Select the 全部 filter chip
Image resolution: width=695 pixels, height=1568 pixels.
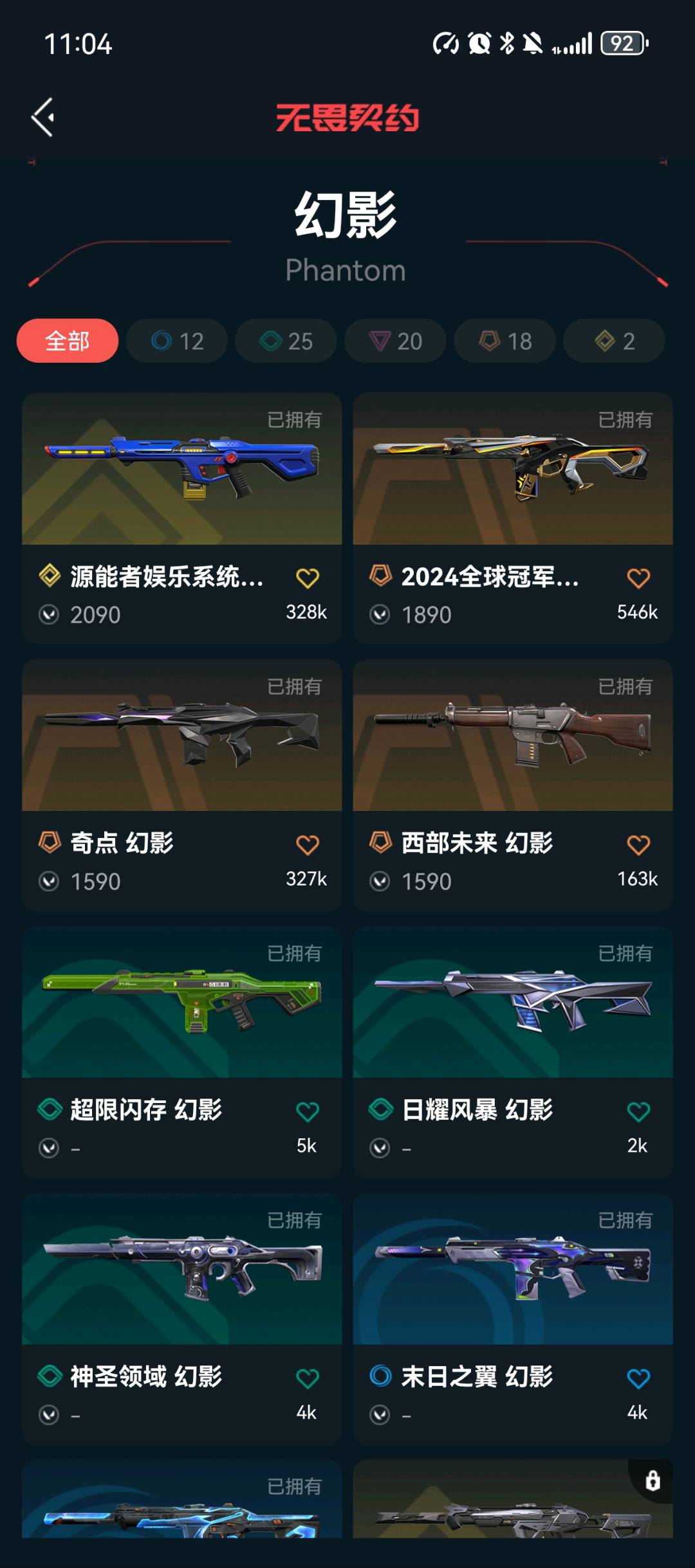pos(68,341)
